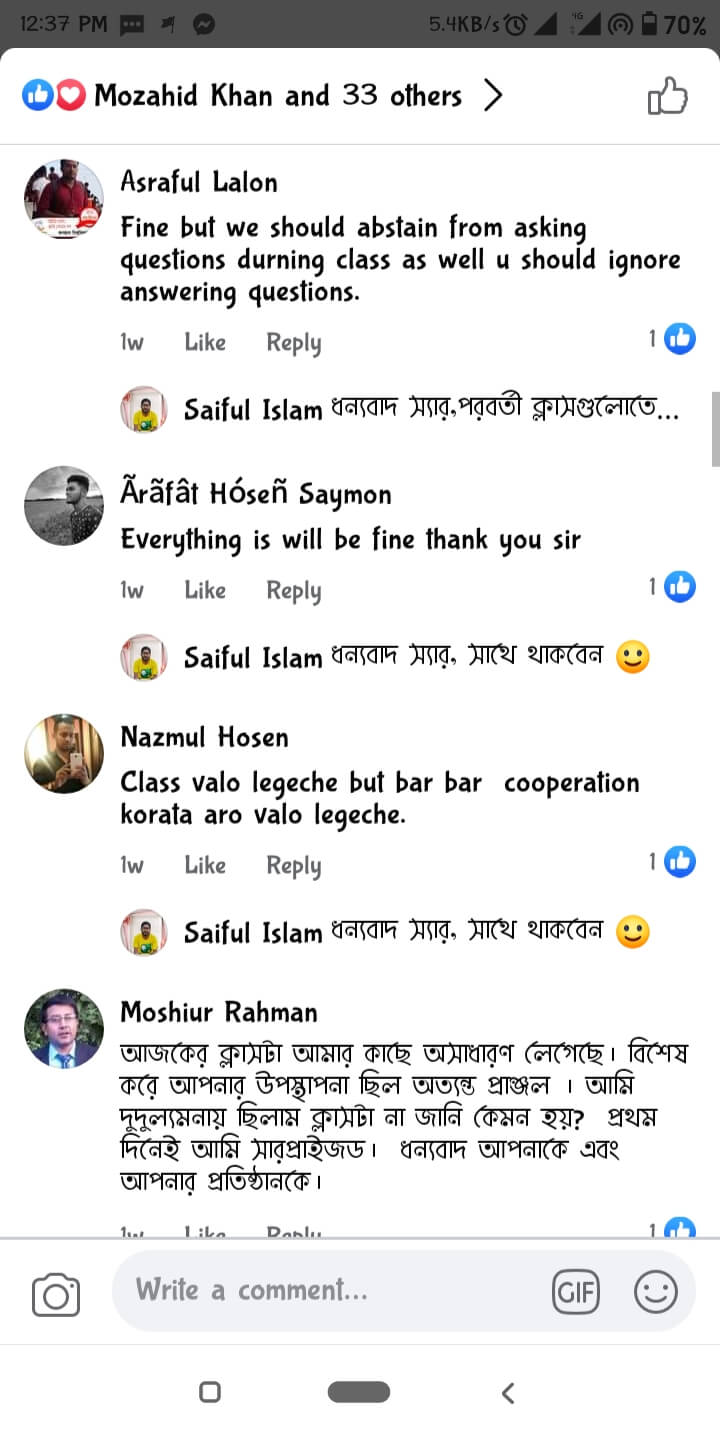Reply to Asraful Lalon's comment
Image resolution: width=720 pixels, height=1440 pixels.
coord(293,342)
